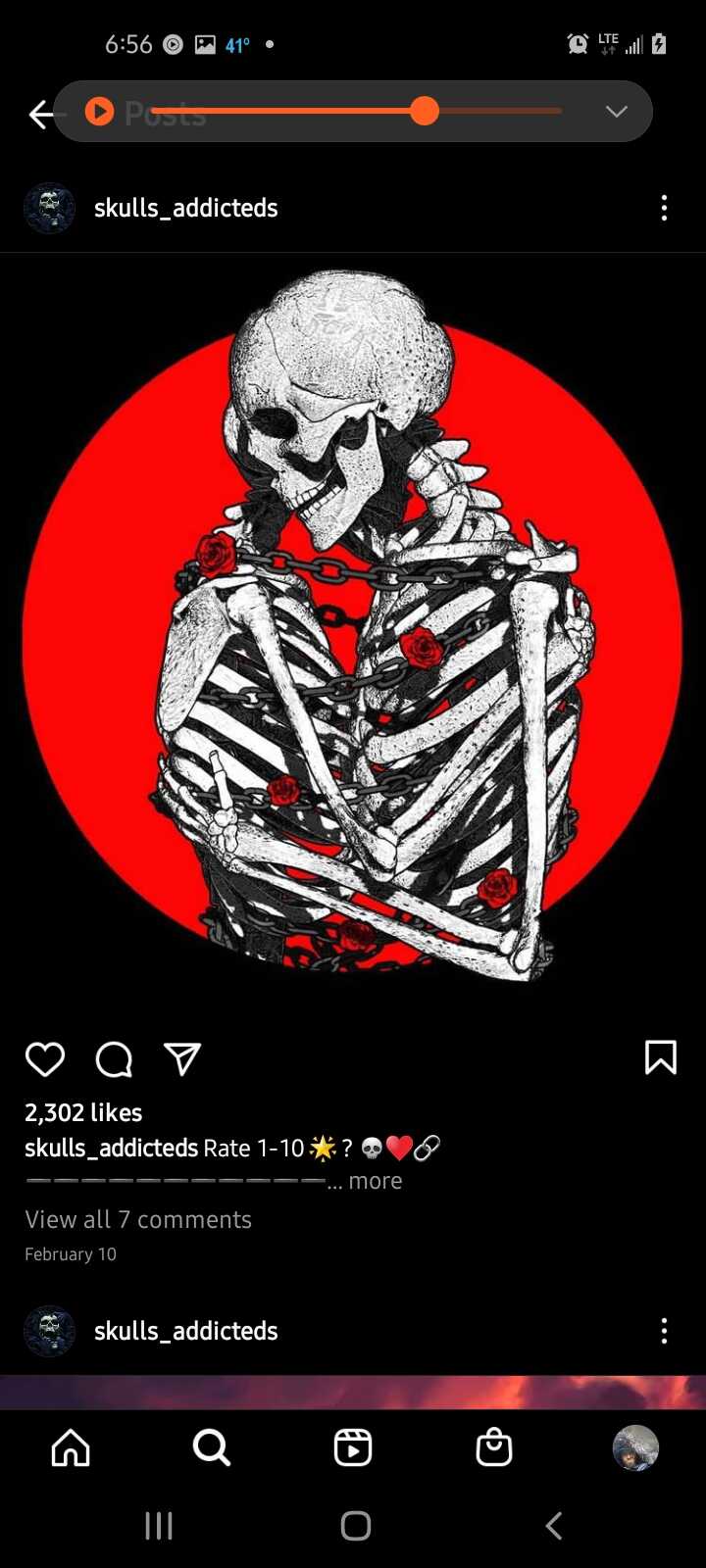This screenshot has height=1568, width=706.
Task: Tap the system recent apps button
Action: pyautogui.click(x=159, y=1526)
